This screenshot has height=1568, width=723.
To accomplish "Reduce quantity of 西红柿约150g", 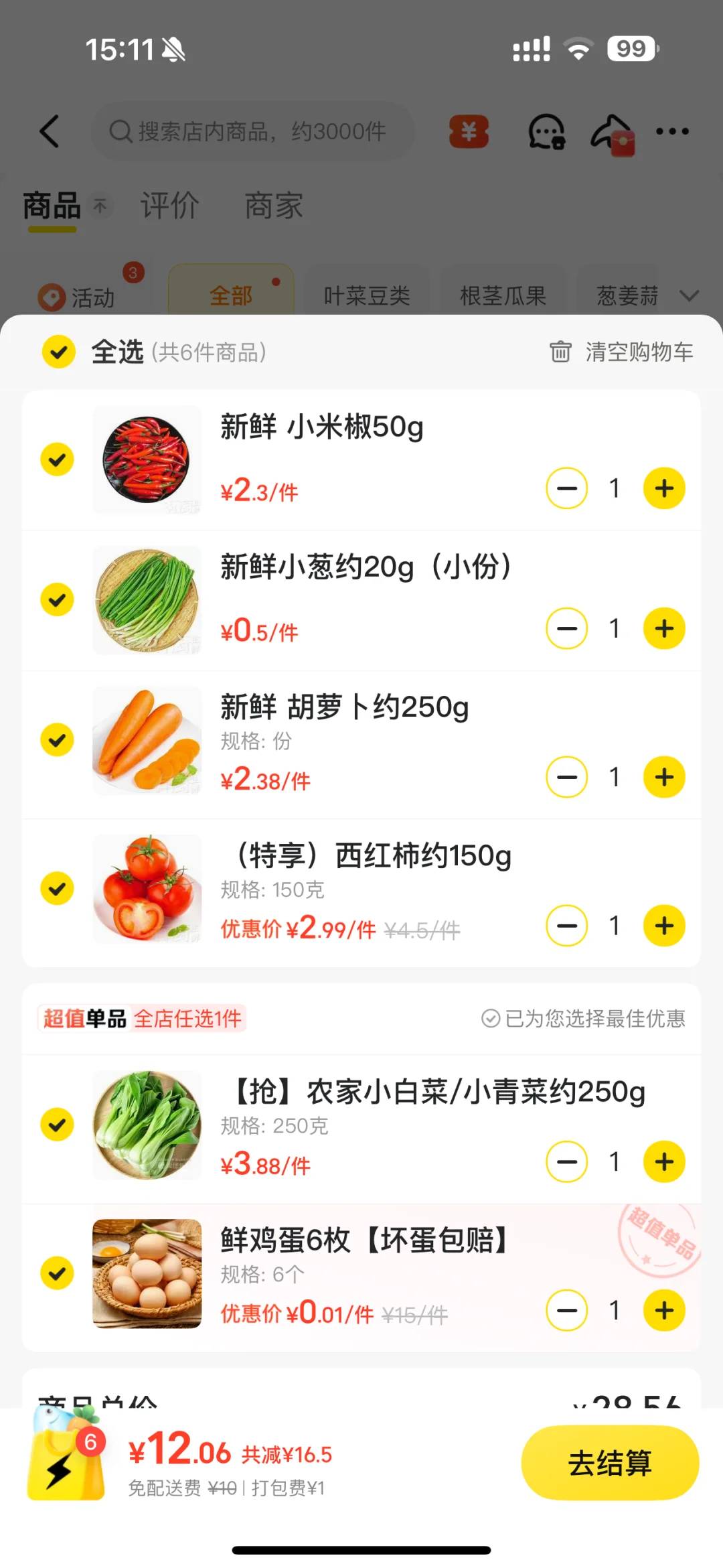I will point(566,926).
